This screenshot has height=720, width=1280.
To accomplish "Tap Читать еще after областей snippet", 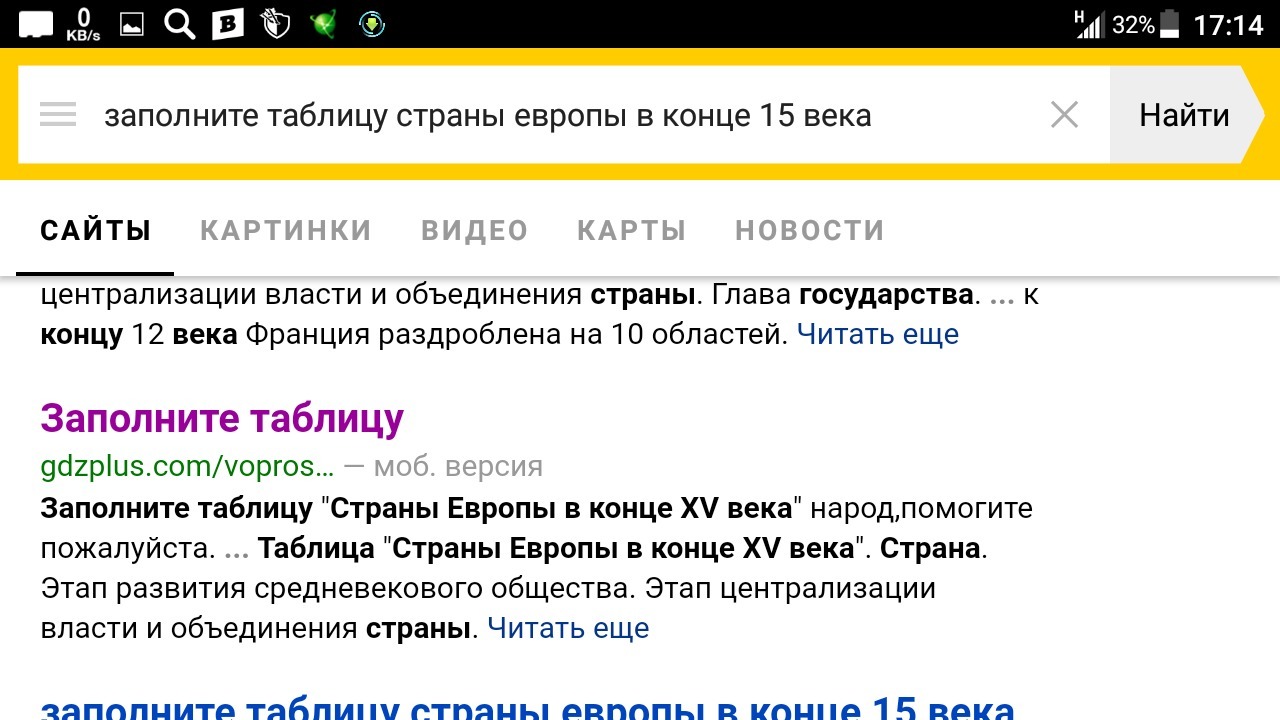I will pos(877,334).
